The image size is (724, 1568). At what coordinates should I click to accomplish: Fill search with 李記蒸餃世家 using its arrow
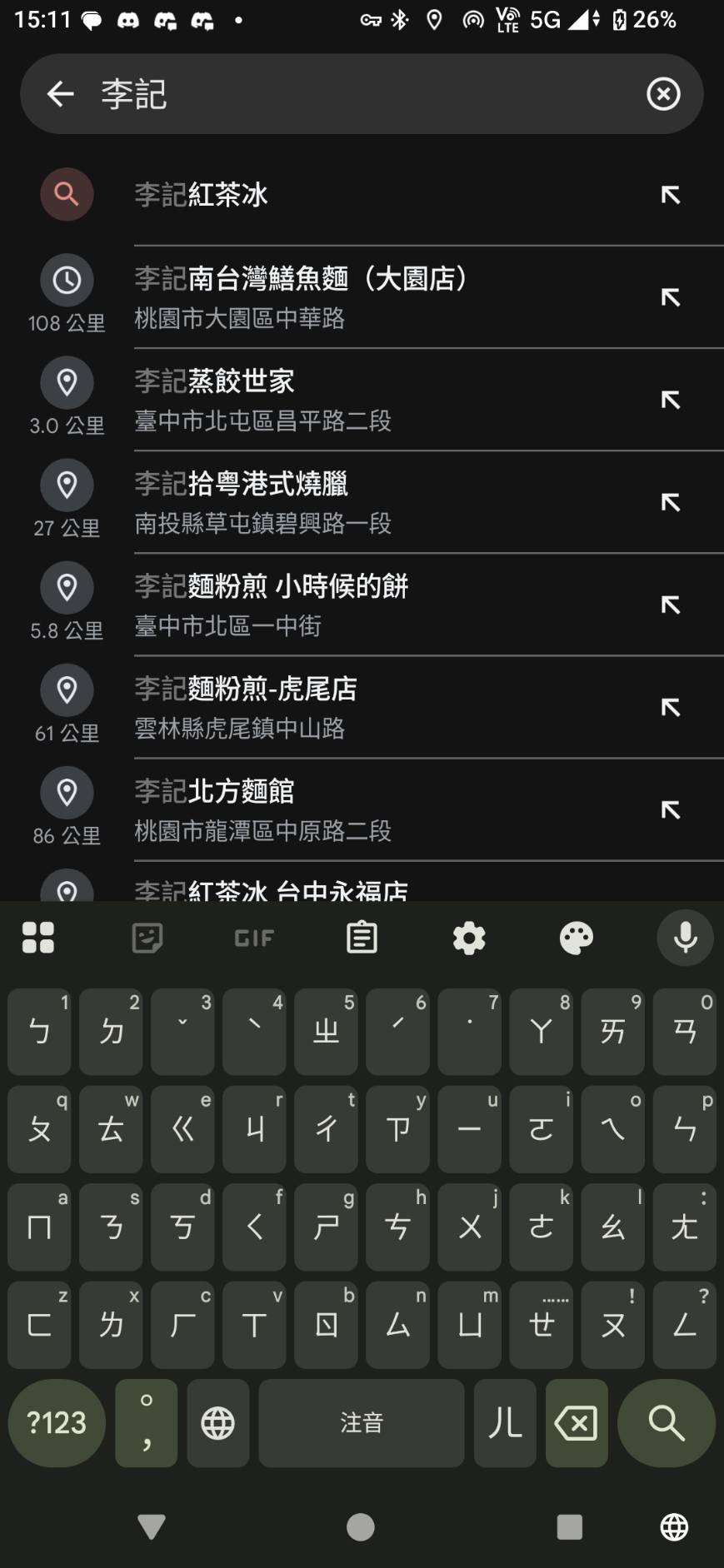[x=671, y=400]
